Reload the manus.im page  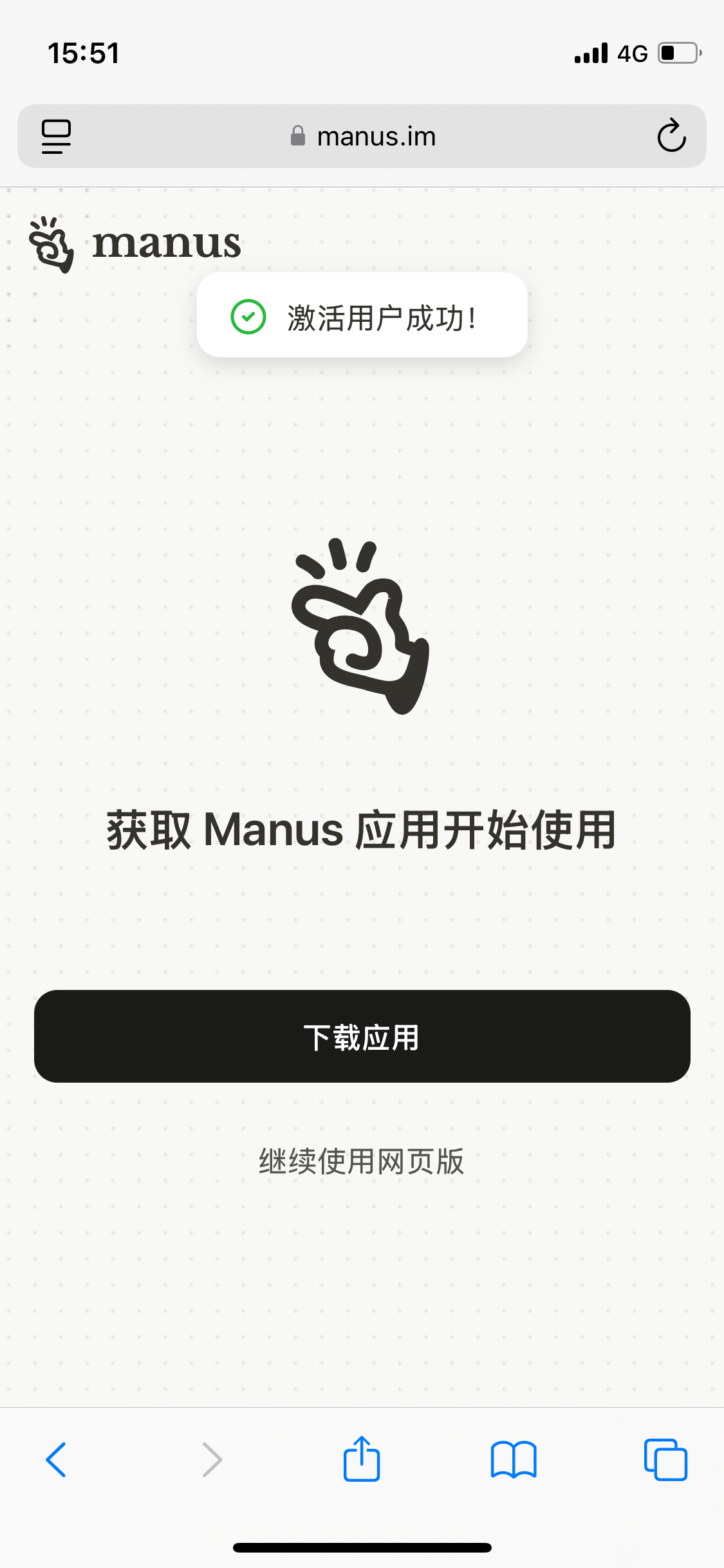(671, 136)
